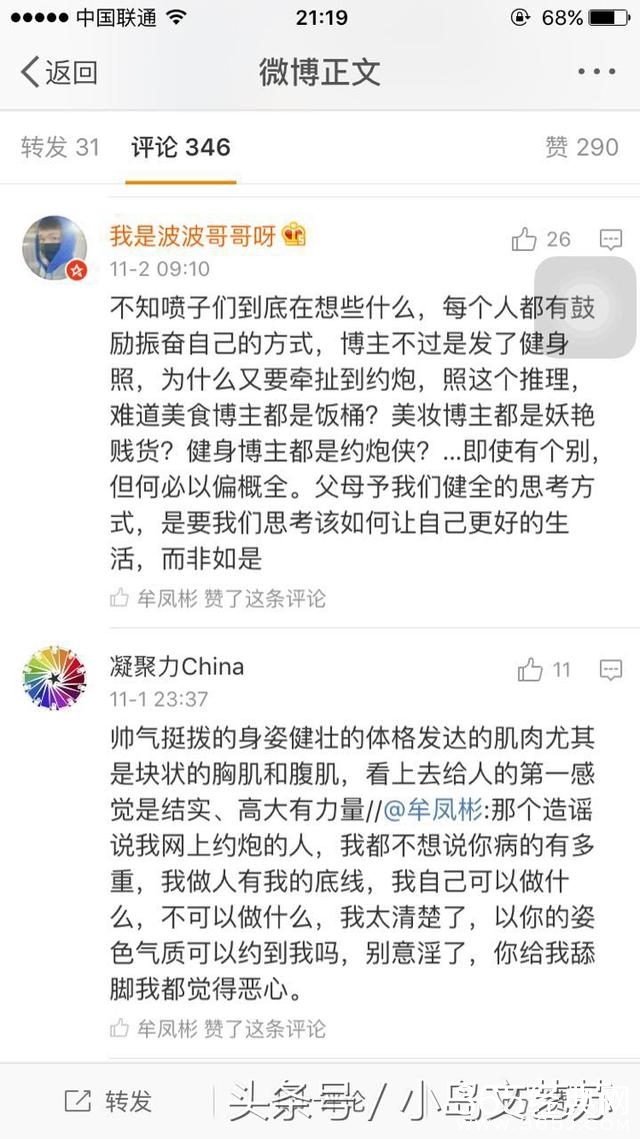Open the three-dot overflow menu
Viewport: 640px width, 1139px height.
pyautogui.click(x=596, y=71)
